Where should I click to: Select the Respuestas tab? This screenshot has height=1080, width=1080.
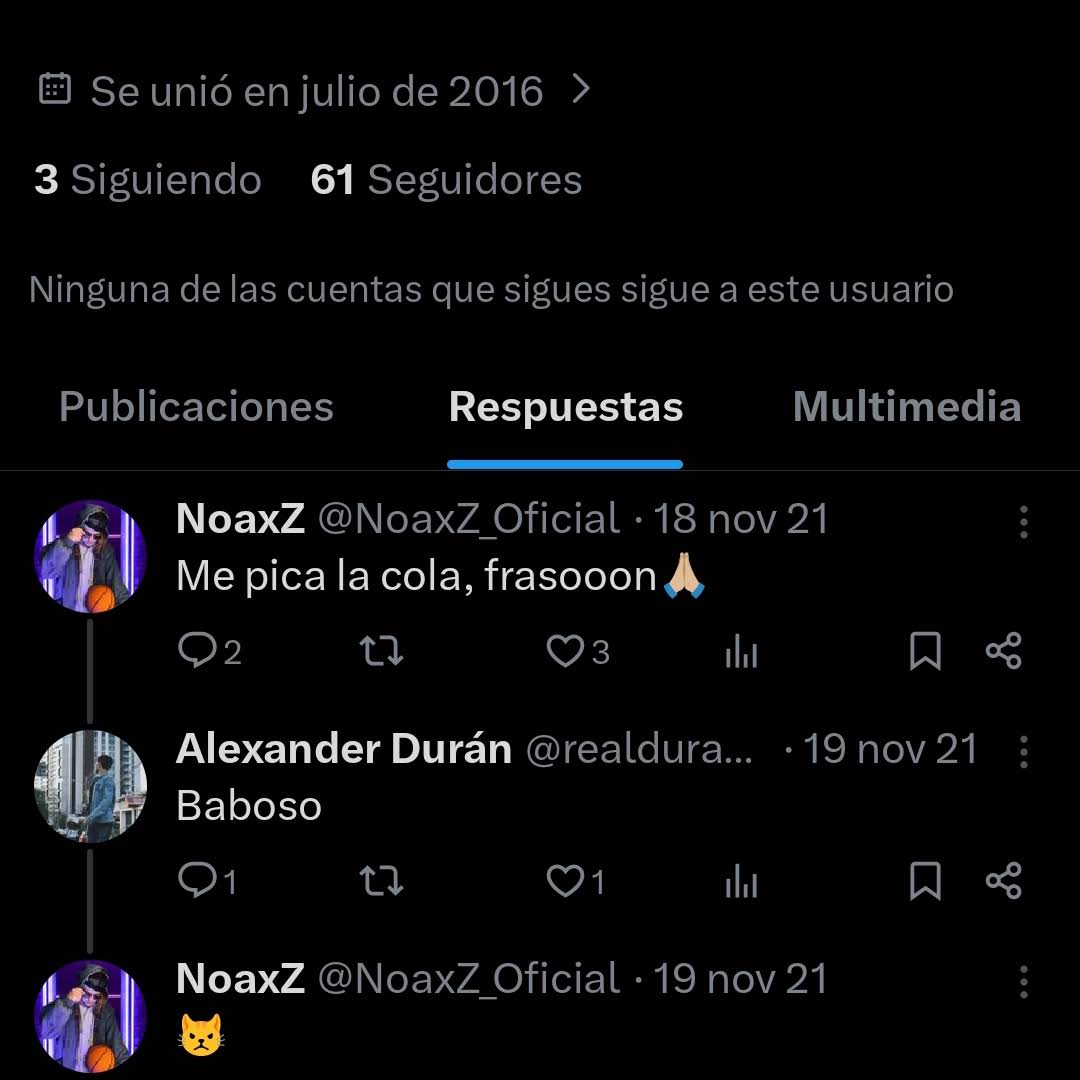565,406
